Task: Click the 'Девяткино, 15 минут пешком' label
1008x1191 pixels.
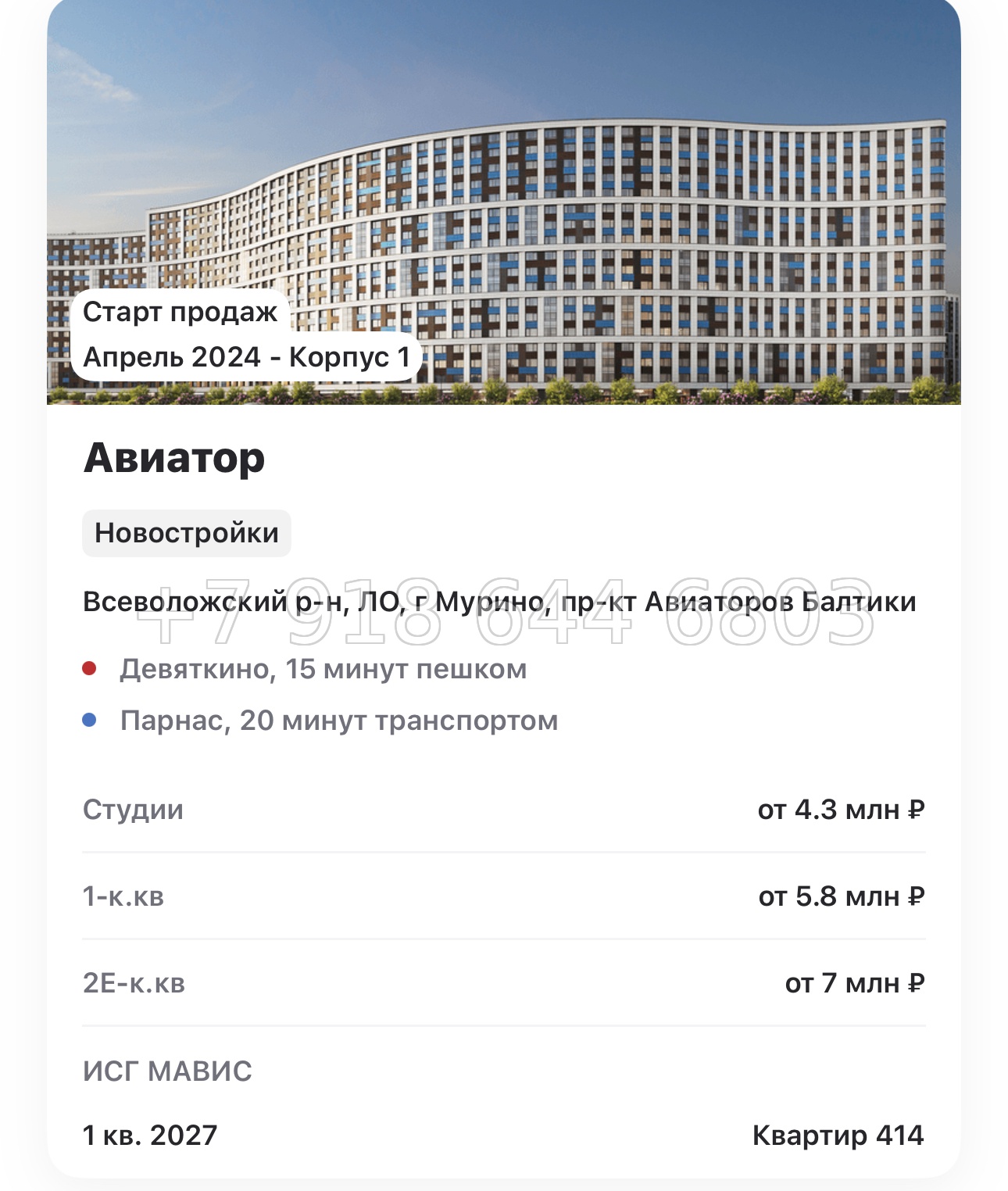Action: (x=324, y=669)
